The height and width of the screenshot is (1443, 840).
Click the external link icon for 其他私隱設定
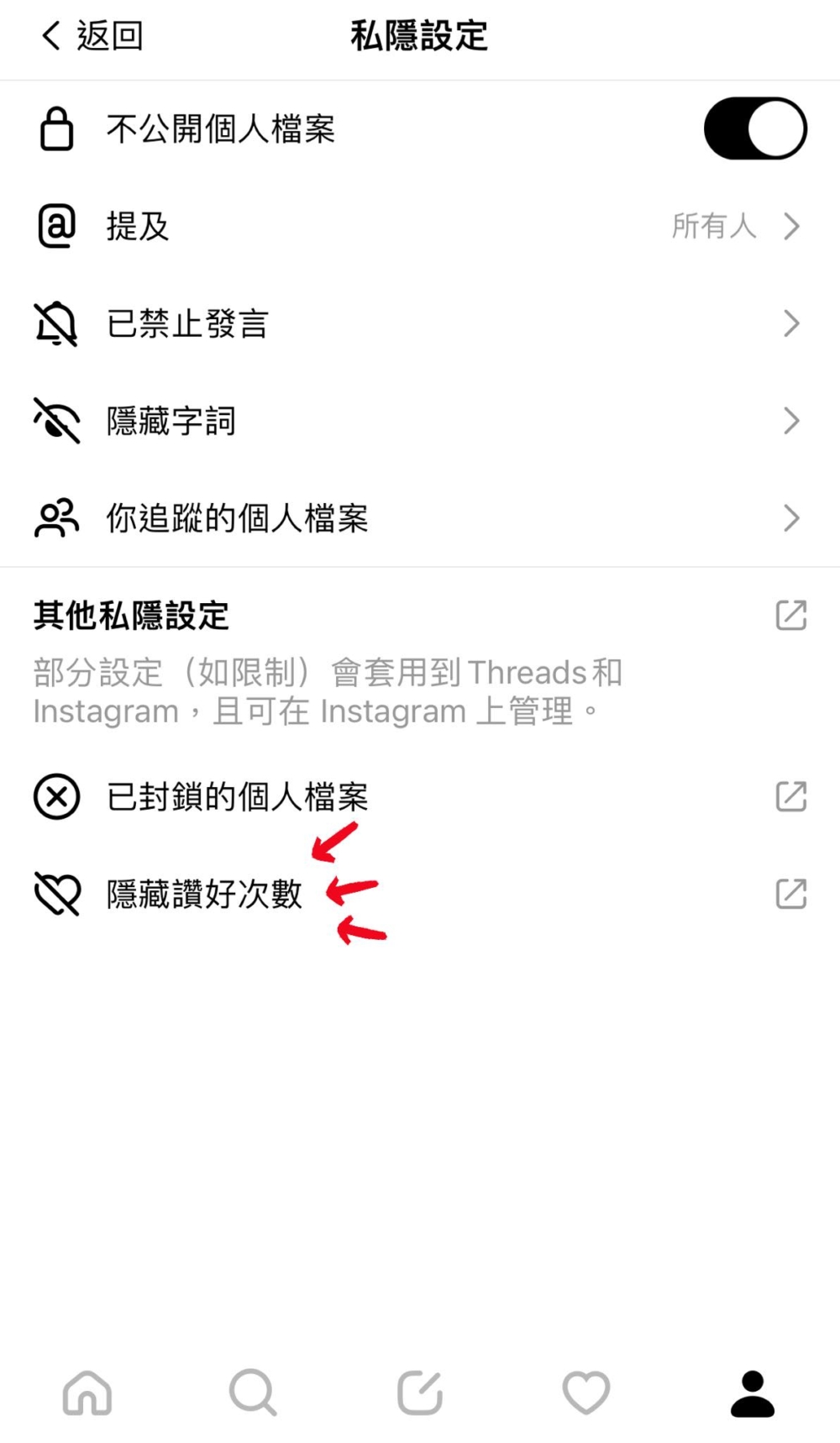tap(790, 616)
